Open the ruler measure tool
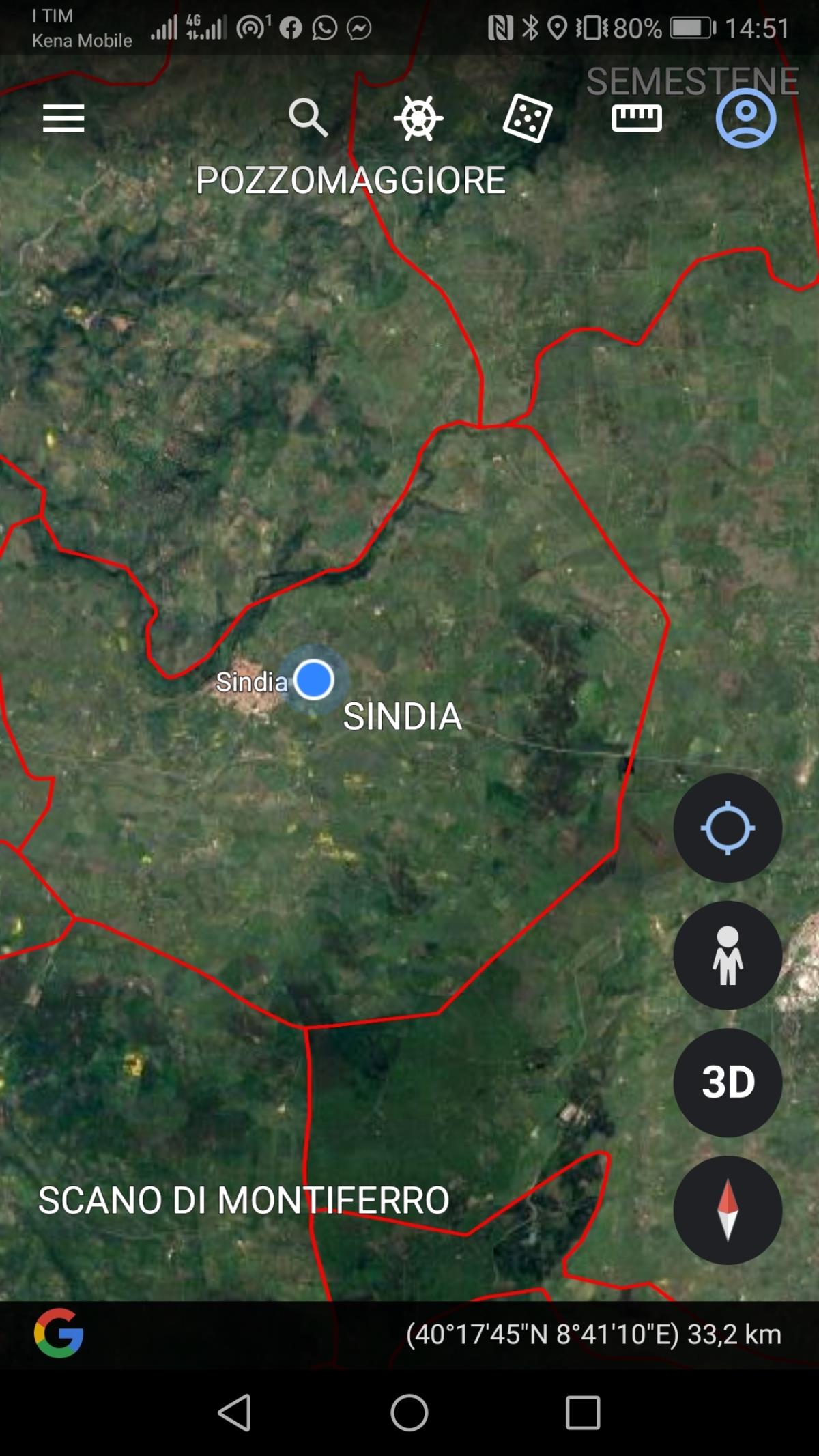The image size is (819, 1456). pos(636,118)
